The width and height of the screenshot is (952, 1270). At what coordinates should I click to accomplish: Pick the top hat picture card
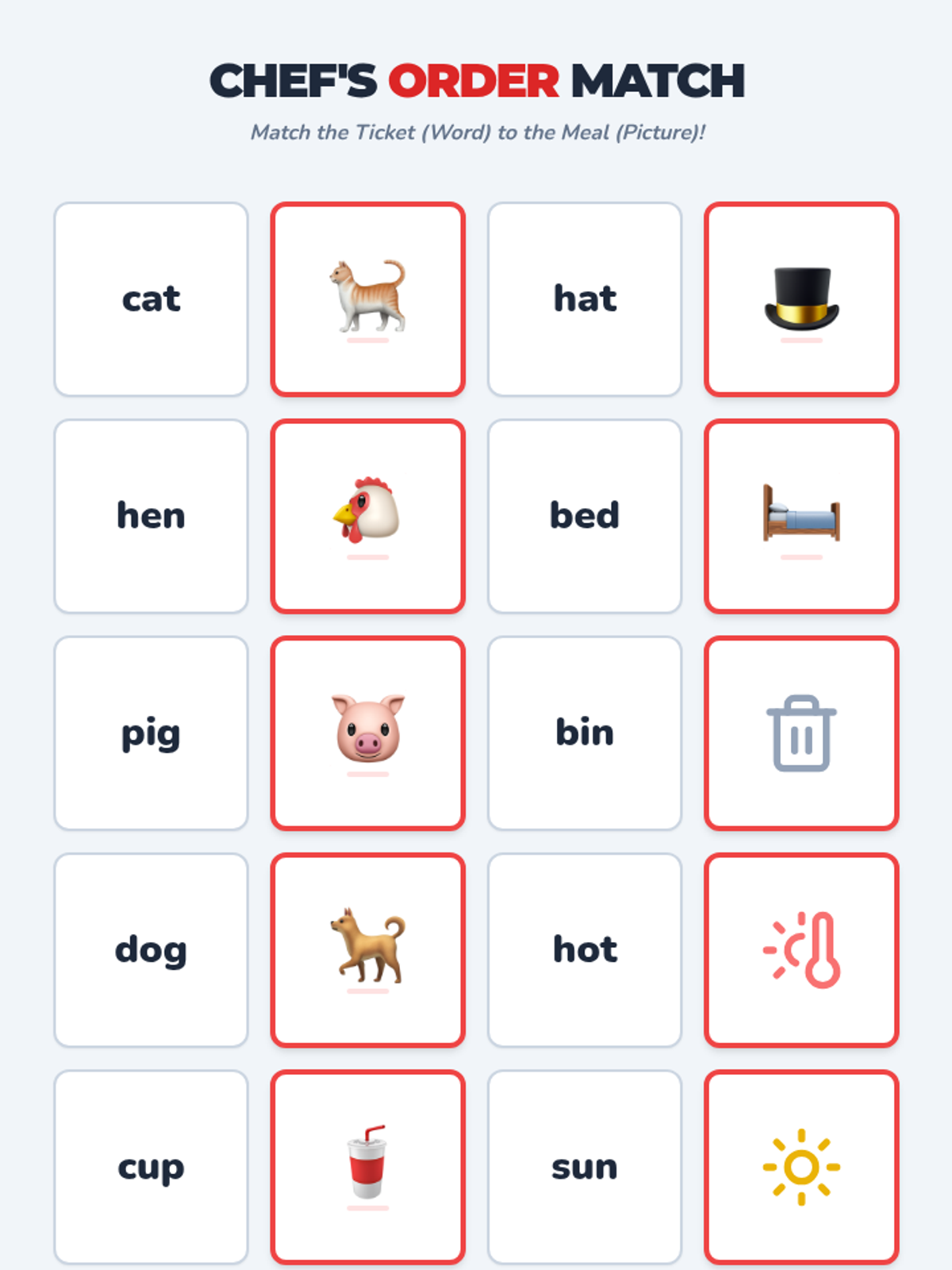coord(801,299)
